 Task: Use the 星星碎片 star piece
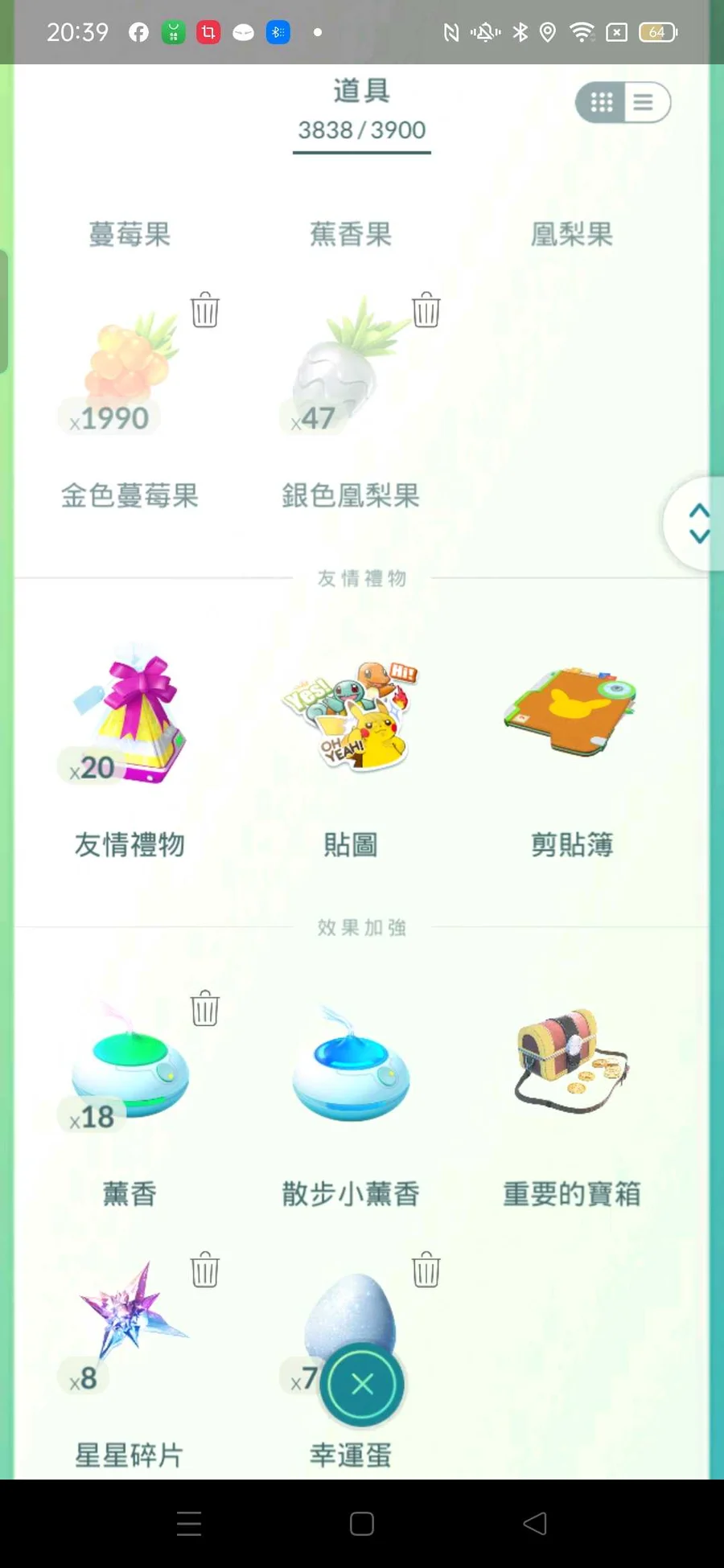pos(129,1319)
